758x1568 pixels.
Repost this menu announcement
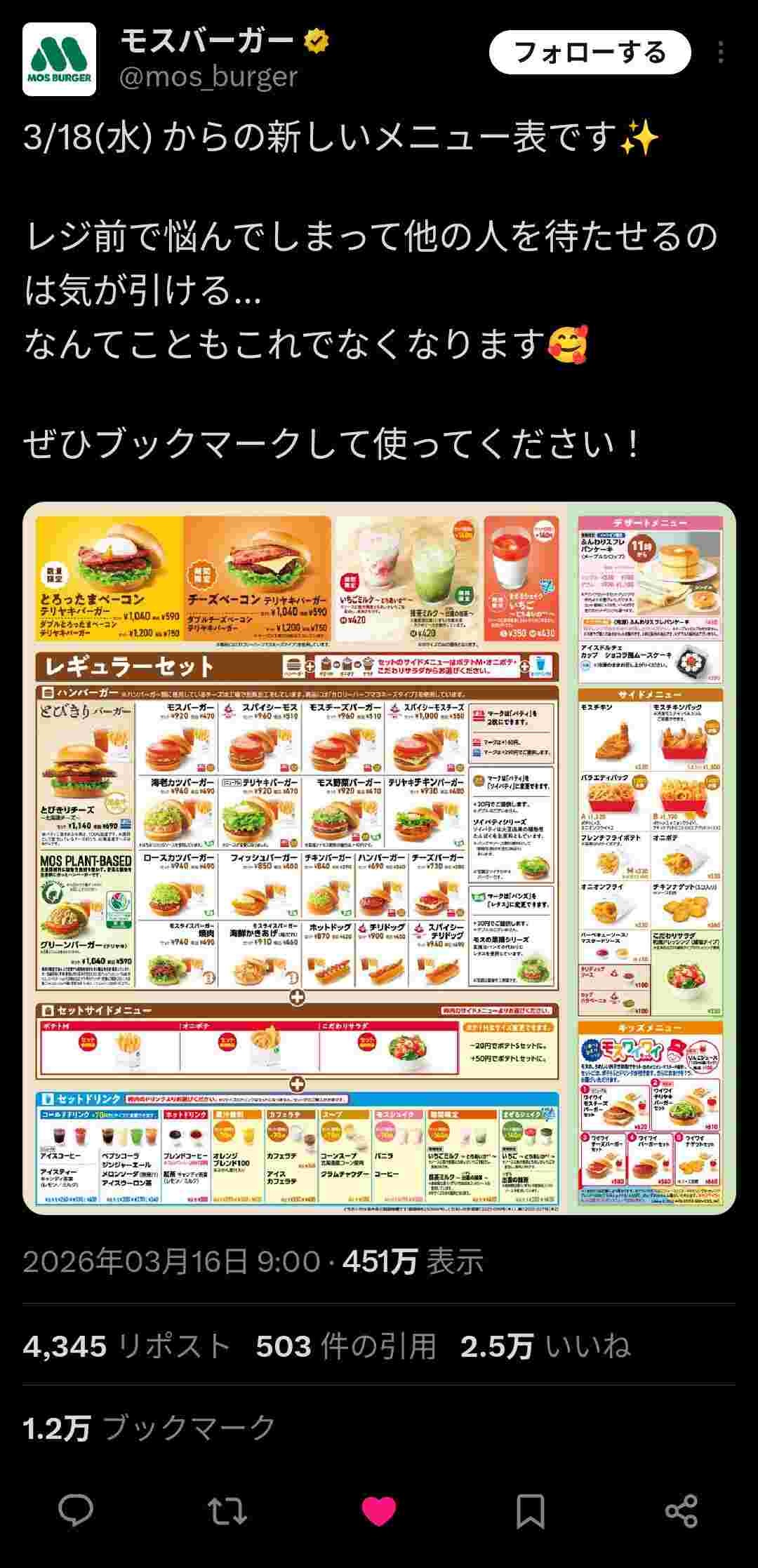coord(227,1511)
